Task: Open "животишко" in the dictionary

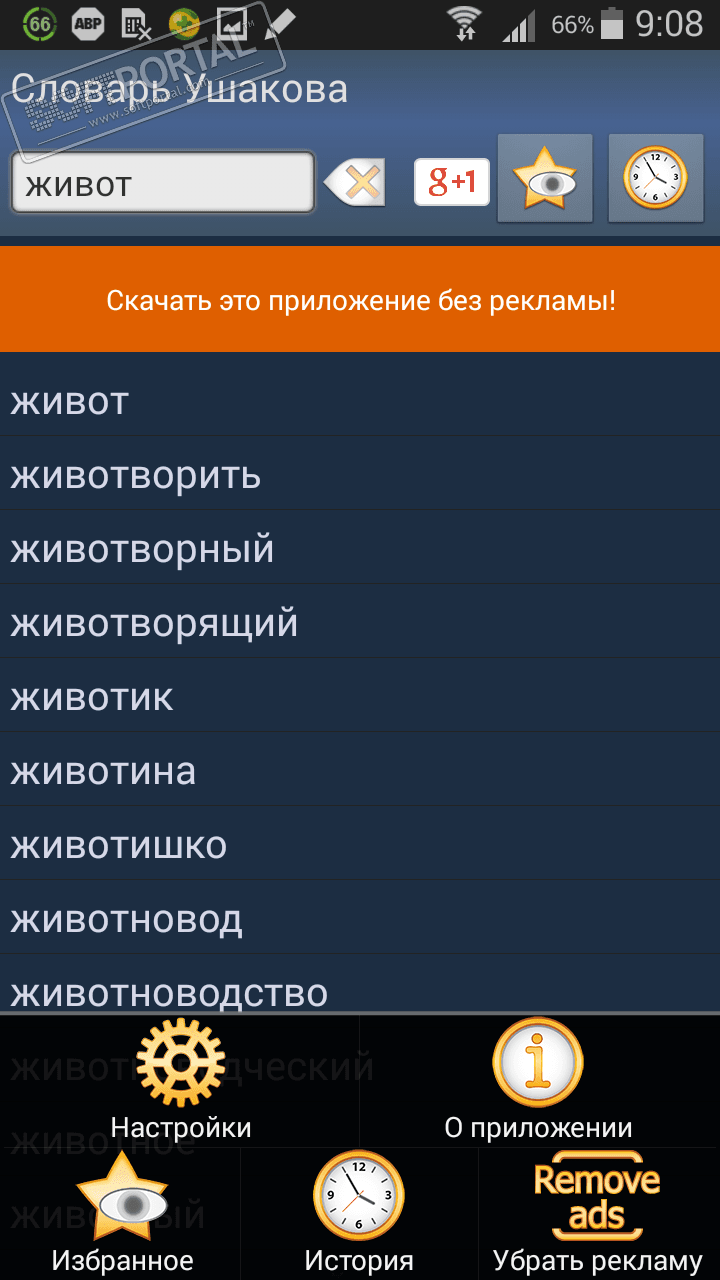Action: coord(360,846)
